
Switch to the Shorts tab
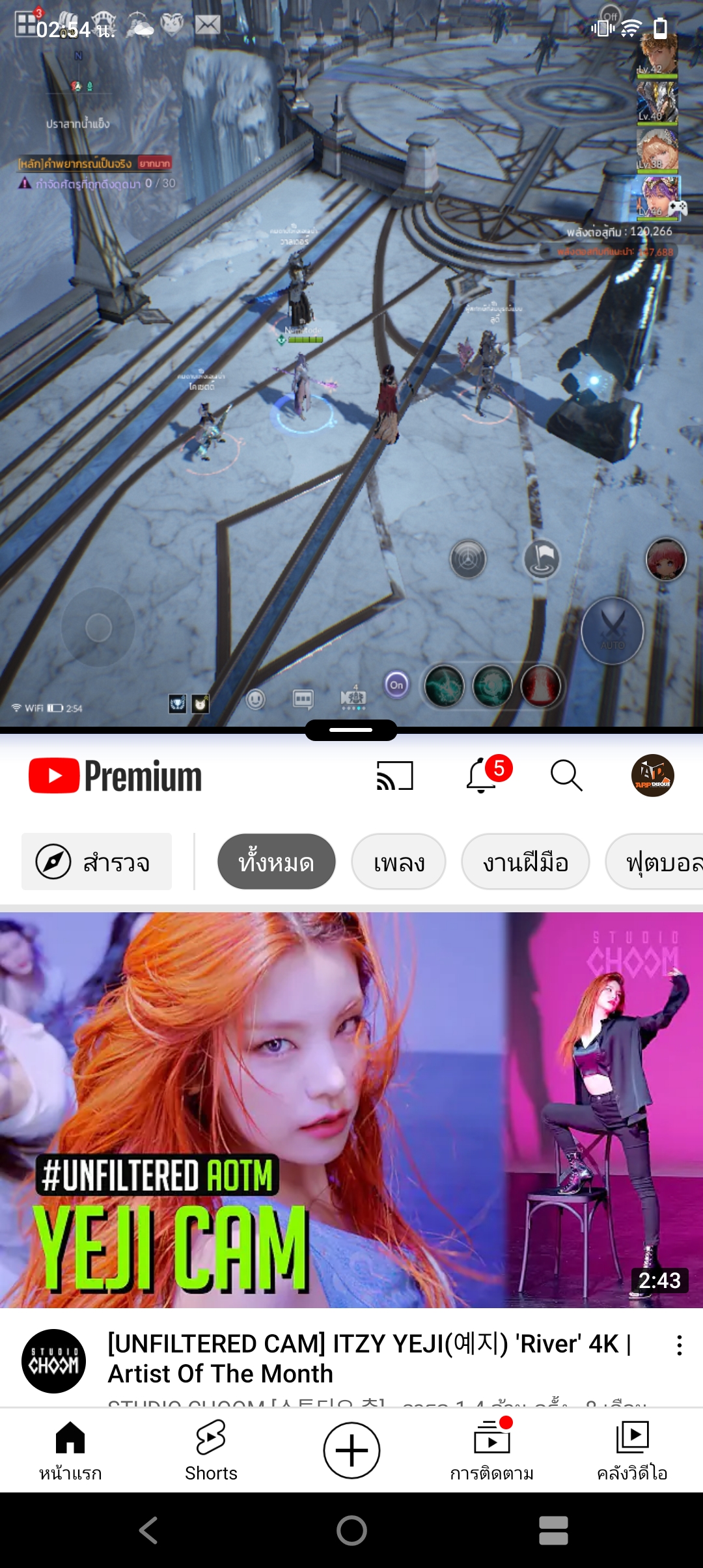tap(211, 1451)
